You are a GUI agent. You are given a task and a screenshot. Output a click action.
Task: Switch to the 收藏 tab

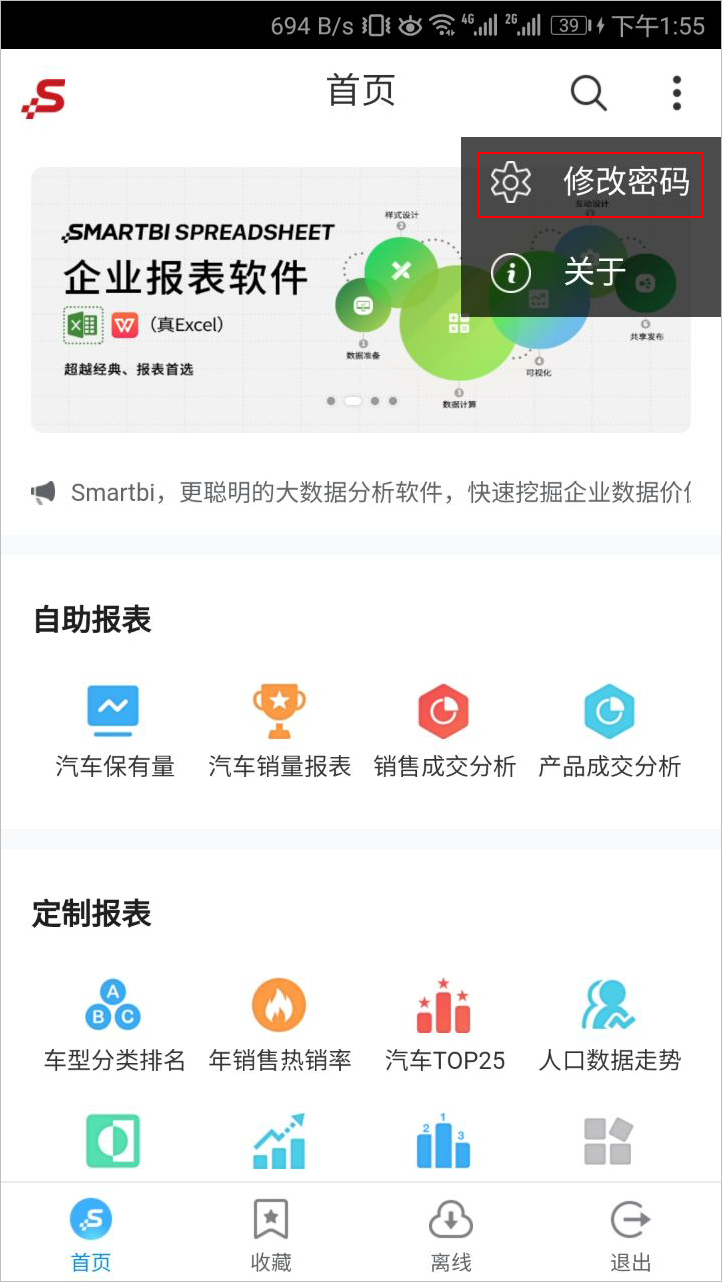pos(271,1235)
